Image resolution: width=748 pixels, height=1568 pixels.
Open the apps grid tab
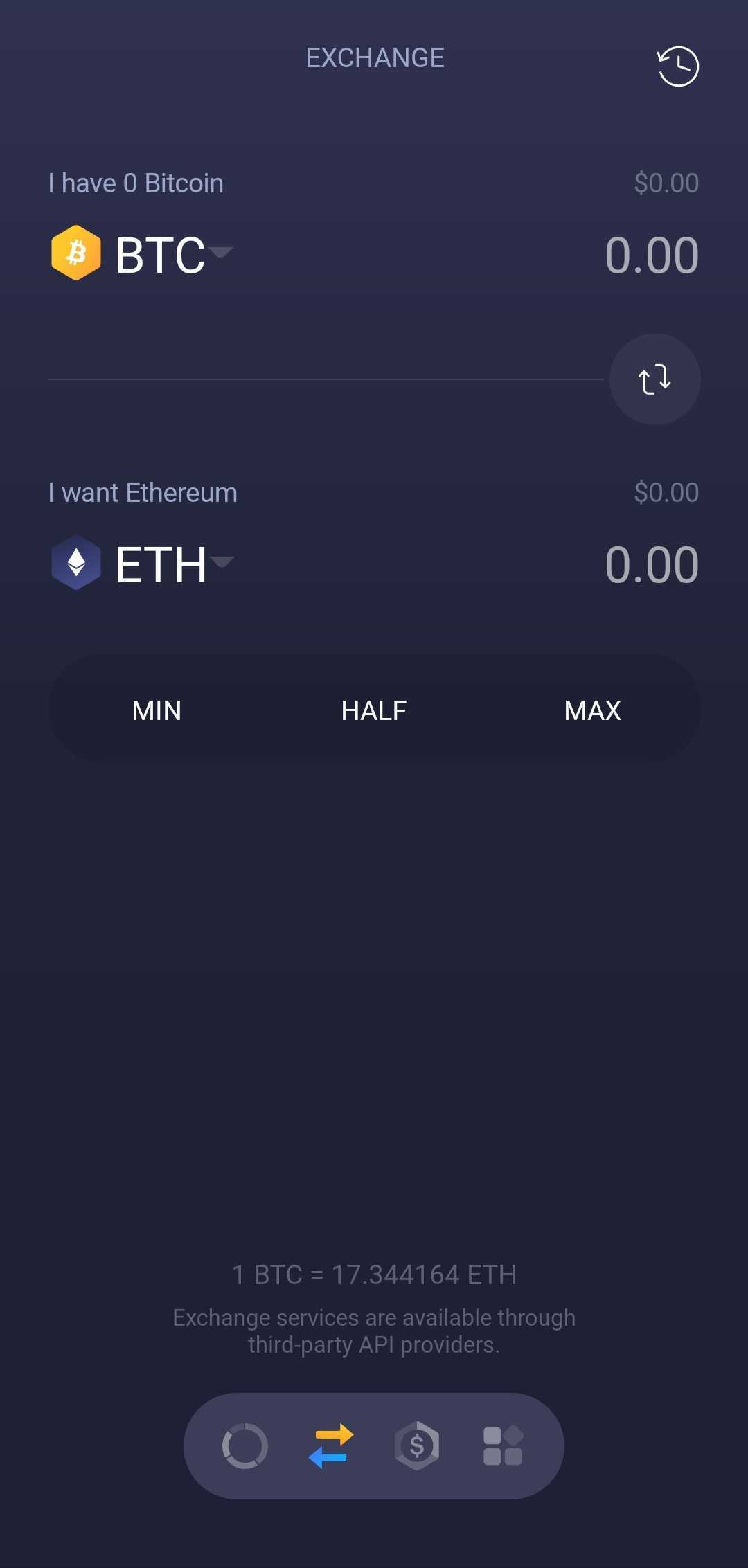pos(503,1446)
